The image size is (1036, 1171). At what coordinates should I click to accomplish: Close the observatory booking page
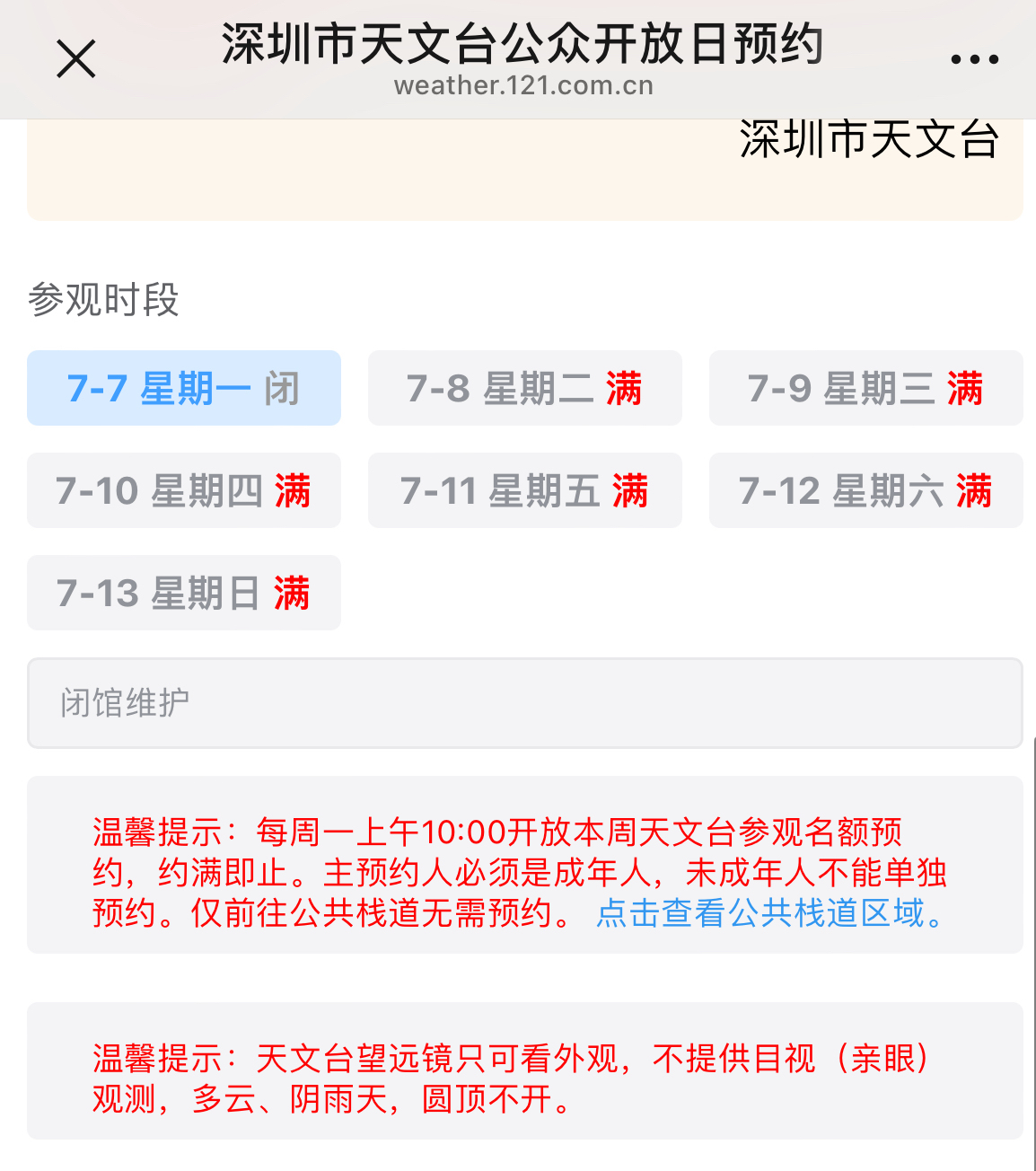pos(76,60)
